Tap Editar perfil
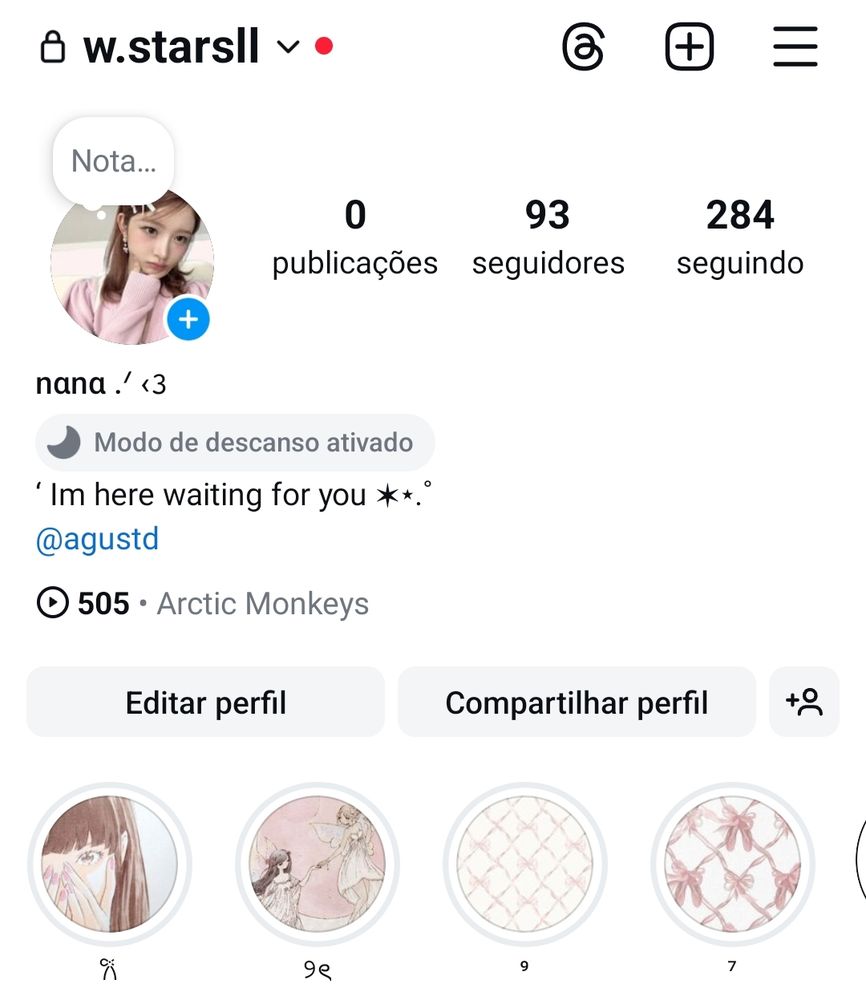Screen dimensions: 866x1000 [x=206, y=703]
